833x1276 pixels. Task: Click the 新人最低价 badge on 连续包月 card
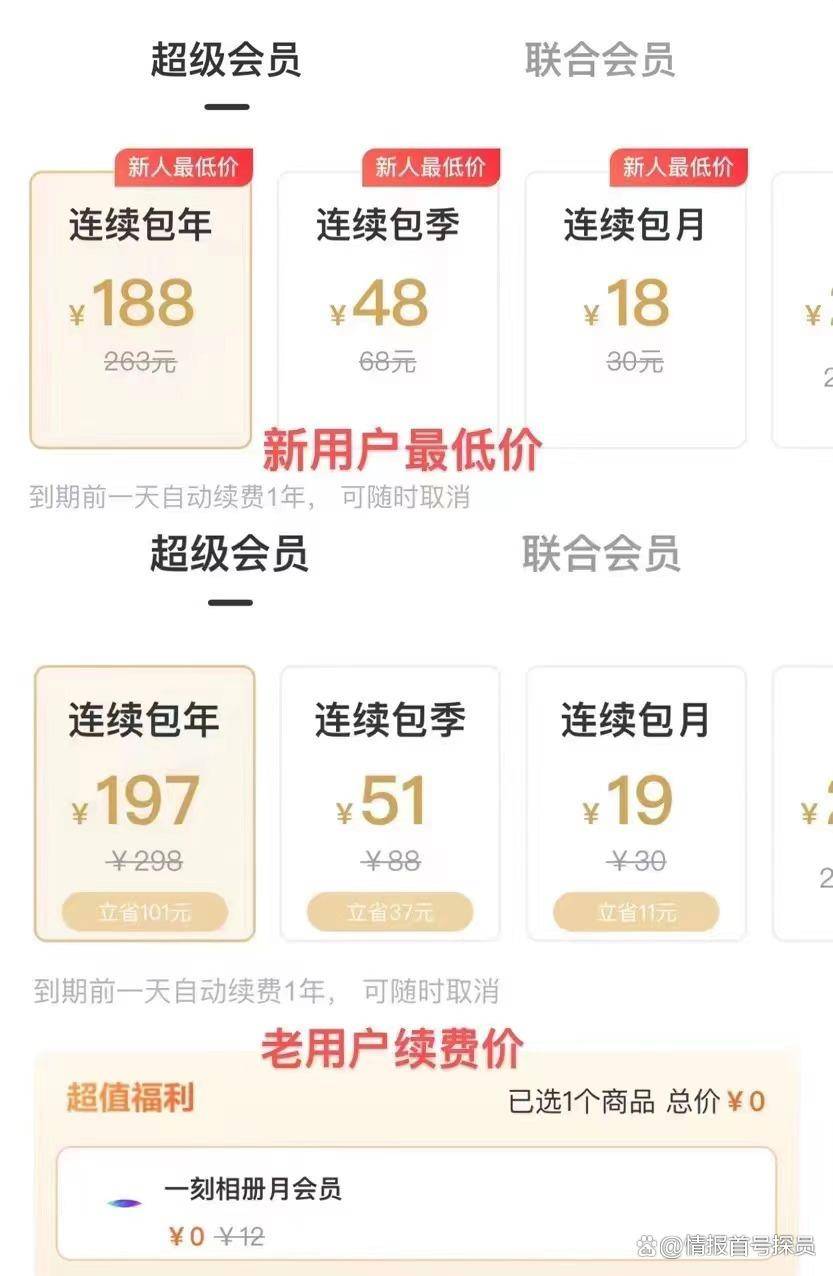click(x=680, y=167)
